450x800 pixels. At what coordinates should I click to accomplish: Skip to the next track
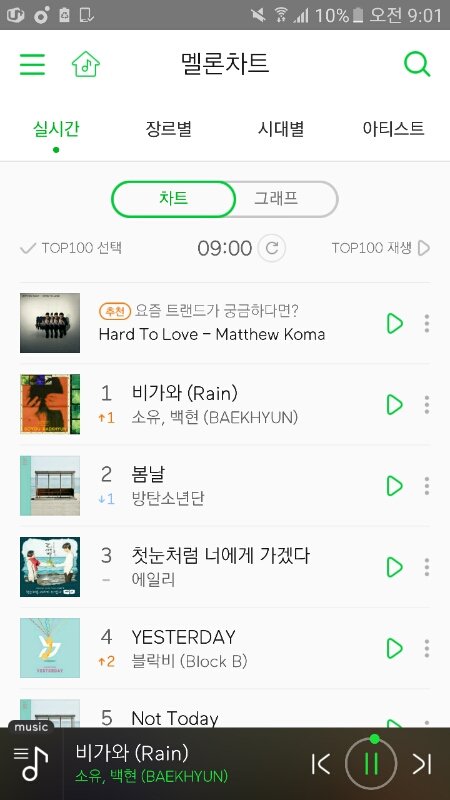pyautogui.click(x=422, y=764)
